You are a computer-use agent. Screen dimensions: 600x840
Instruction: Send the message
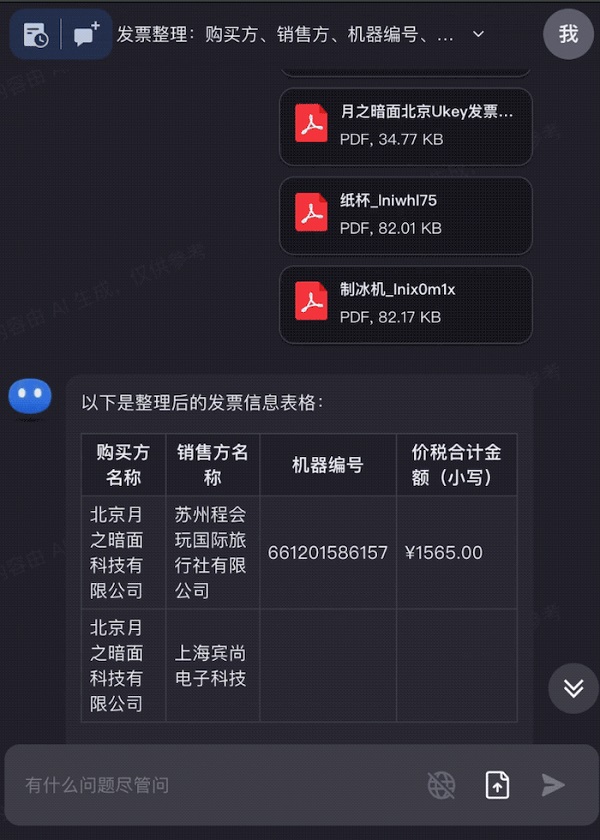click(x=553, y=785)
